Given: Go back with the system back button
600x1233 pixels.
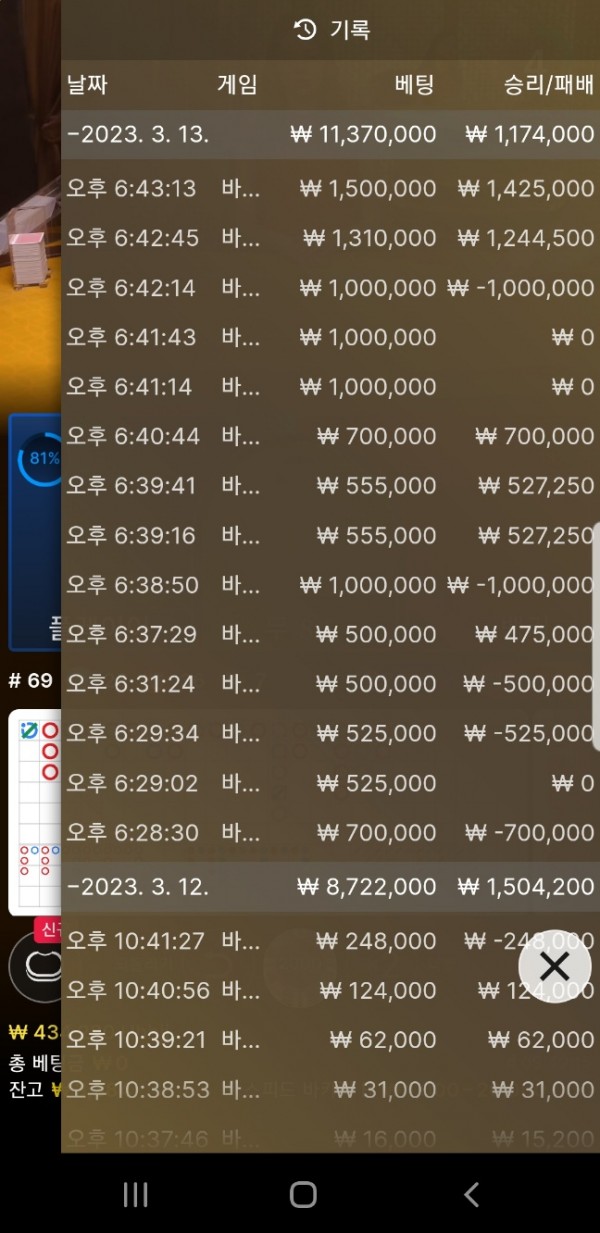Looking at the screenshot, I should [471, 1194].
